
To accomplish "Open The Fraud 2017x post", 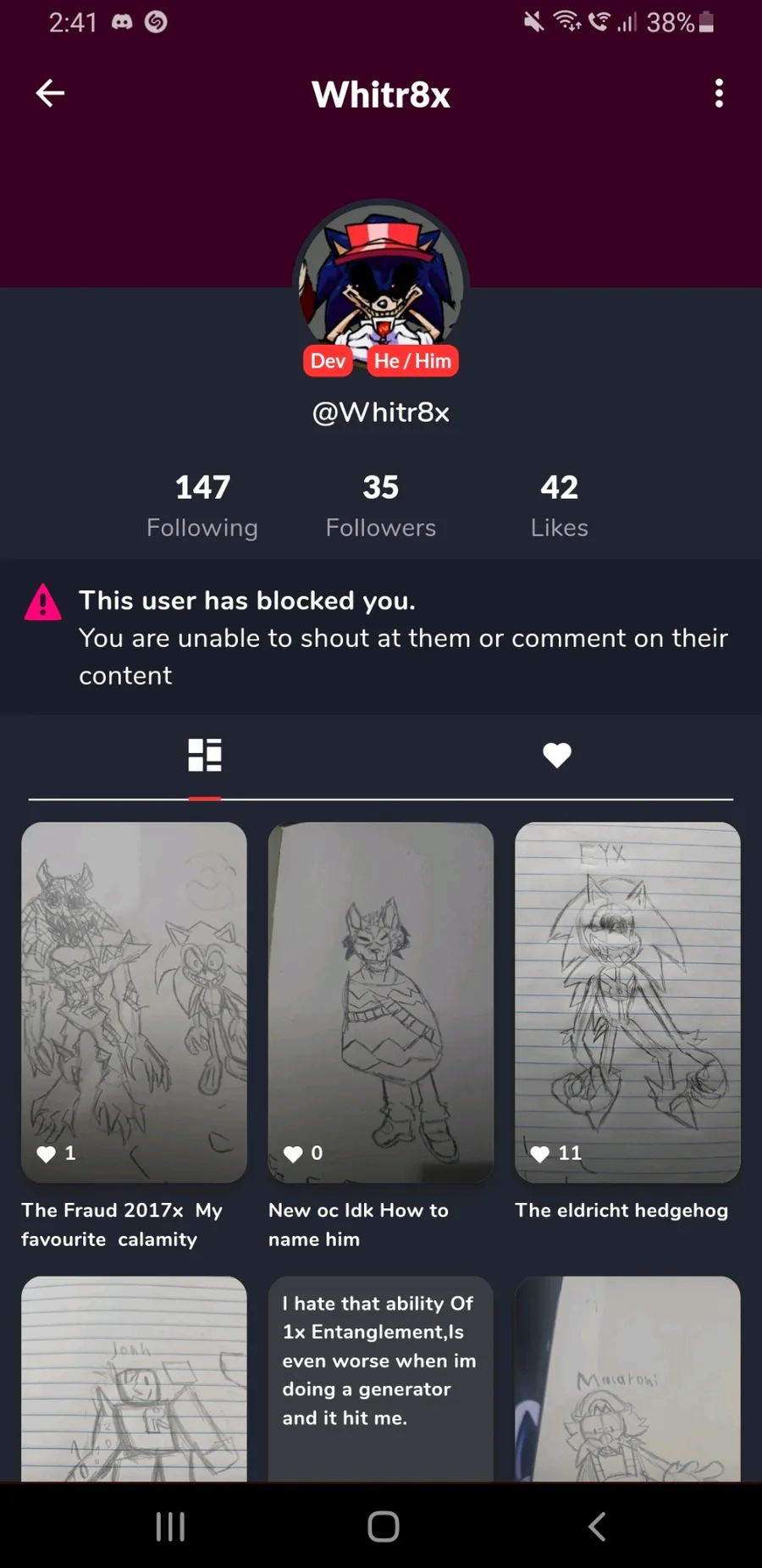I will (134, 1002).
